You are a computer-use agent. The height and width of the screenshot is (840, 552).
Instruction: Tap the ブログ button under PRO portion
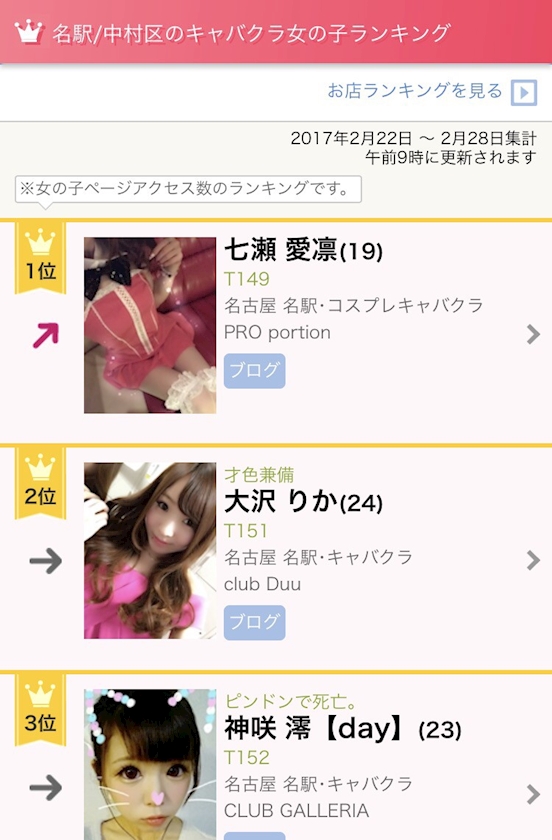point(255,371)
